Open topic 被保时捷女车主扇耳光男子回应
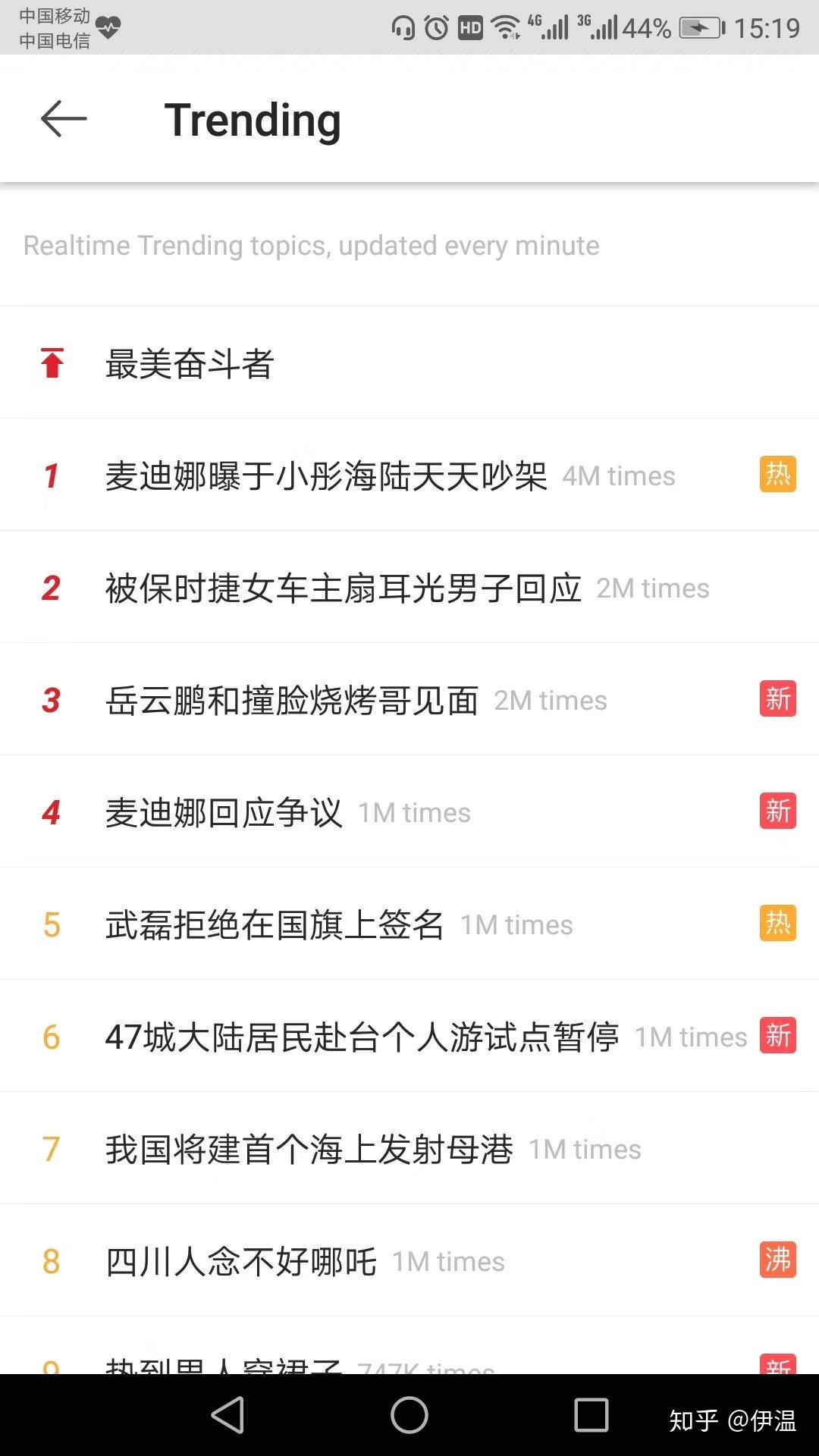The width and height of the screenshot is (819, 1456). click(x=343, y=588)
